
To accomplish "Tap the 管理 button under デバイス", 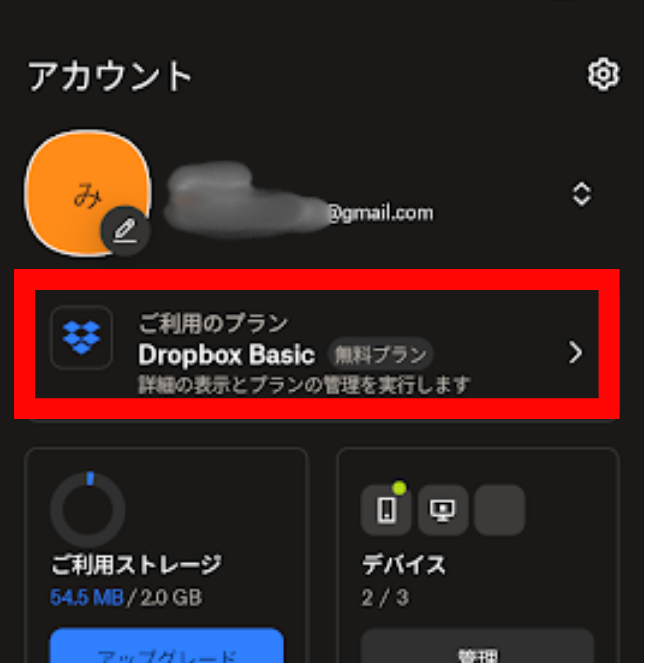I will tap(478, 647).
